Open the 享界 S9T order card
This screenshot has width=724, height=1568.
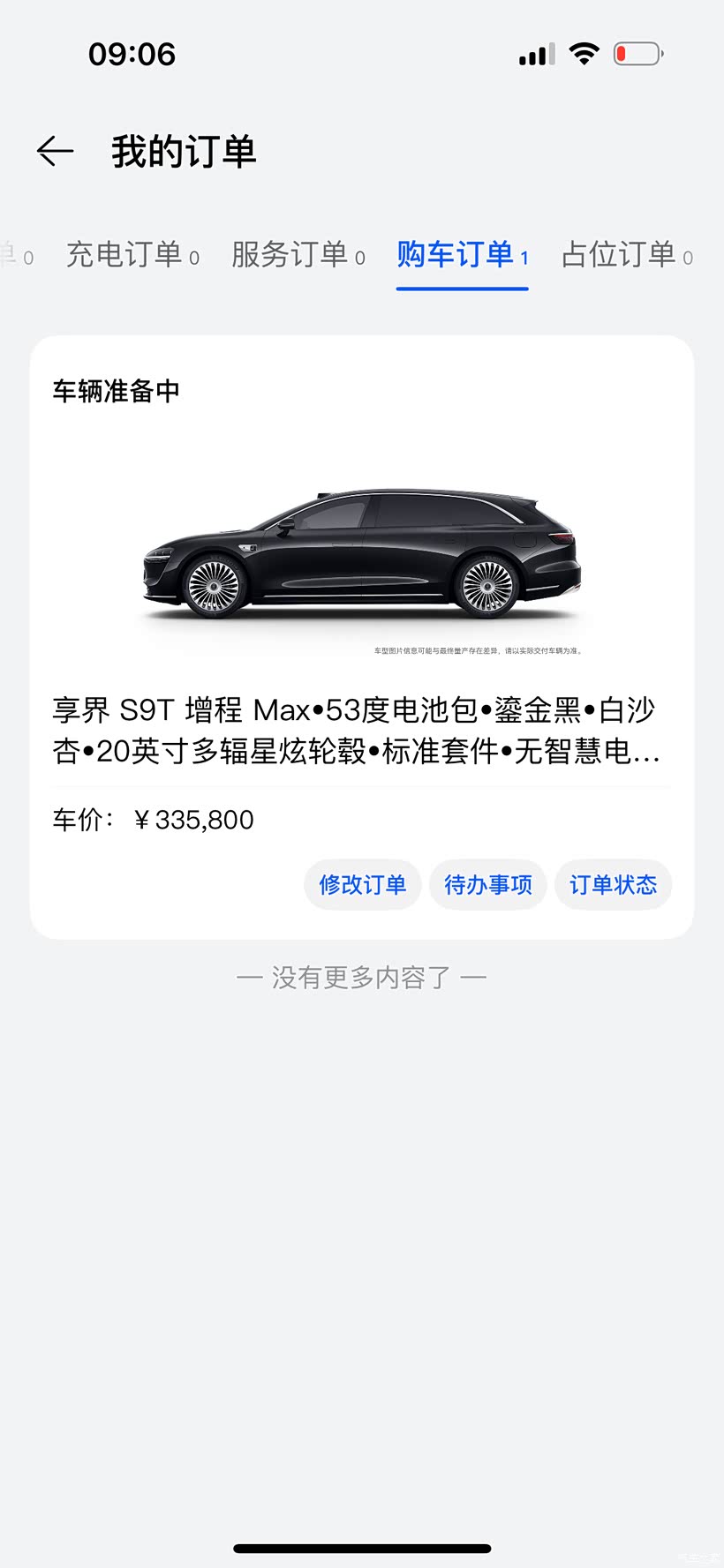click(x=362, y=637)
